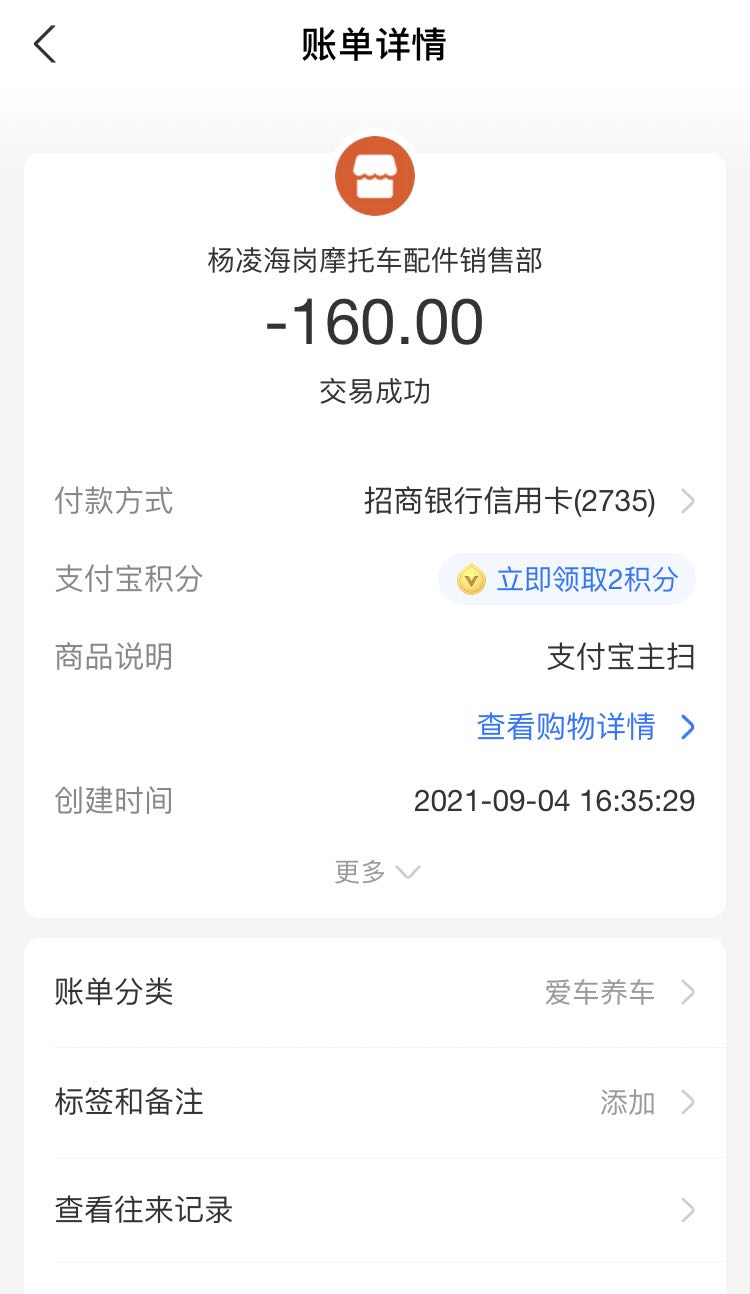The image size is (750, 1294).
Task: Expand the 更多 transaction details
Action: [x=376, y=872]
